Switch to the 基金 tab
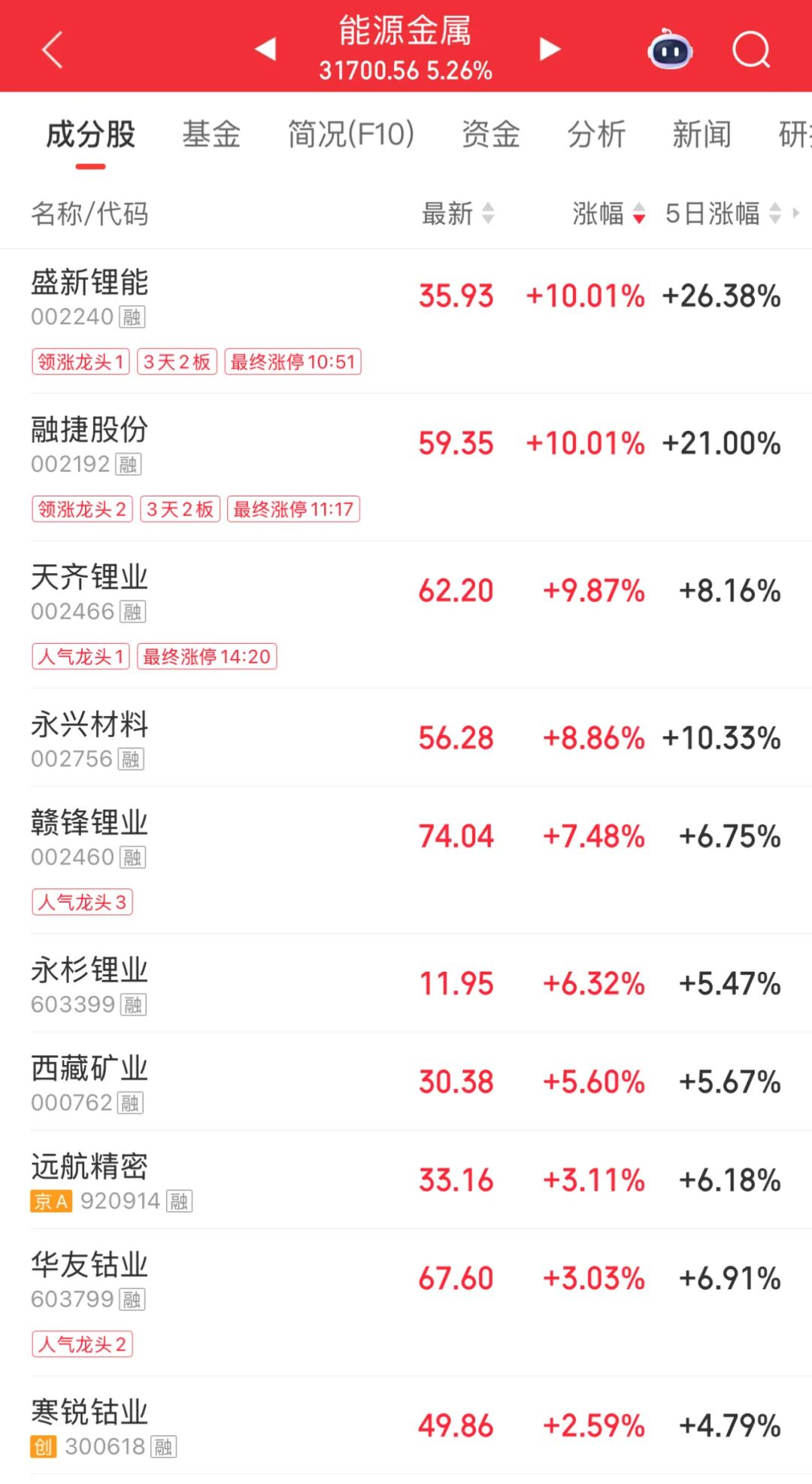This screenshot has width=812, height=1484. point(211,135)
